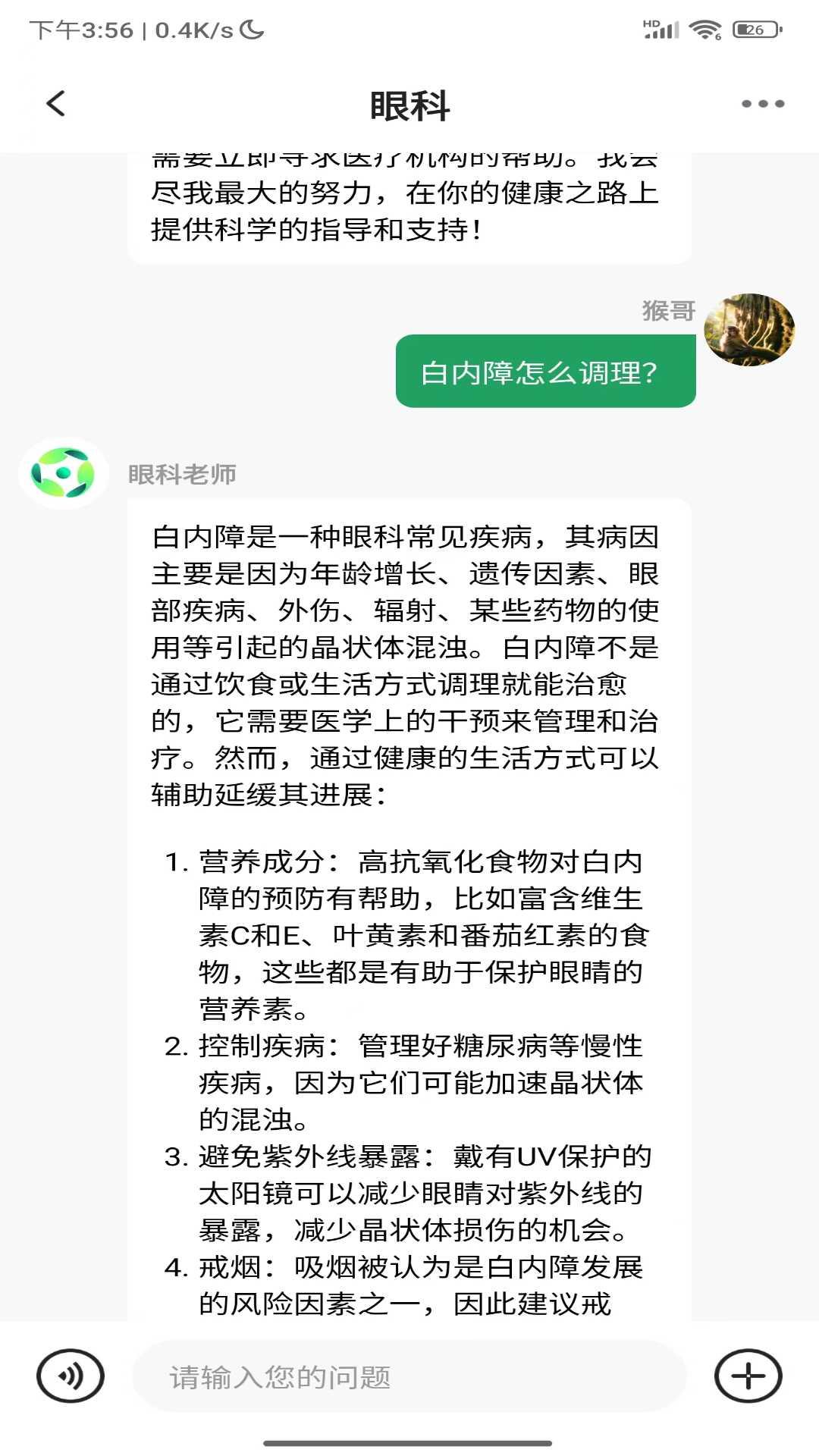Tap the bottom gesture navigation bar

point(409,1442)
